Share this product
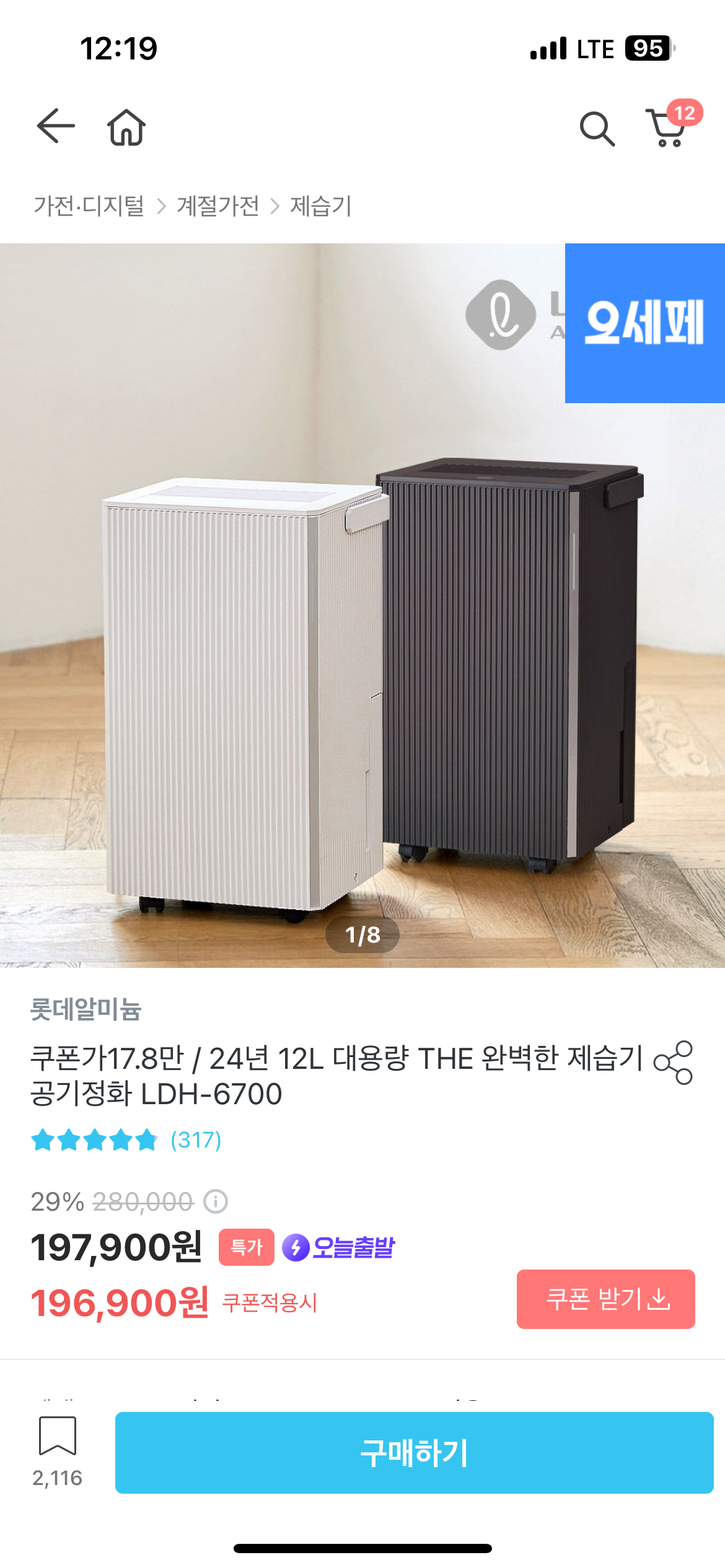This screenshot has height=1568, width=725. (673, 1063)
